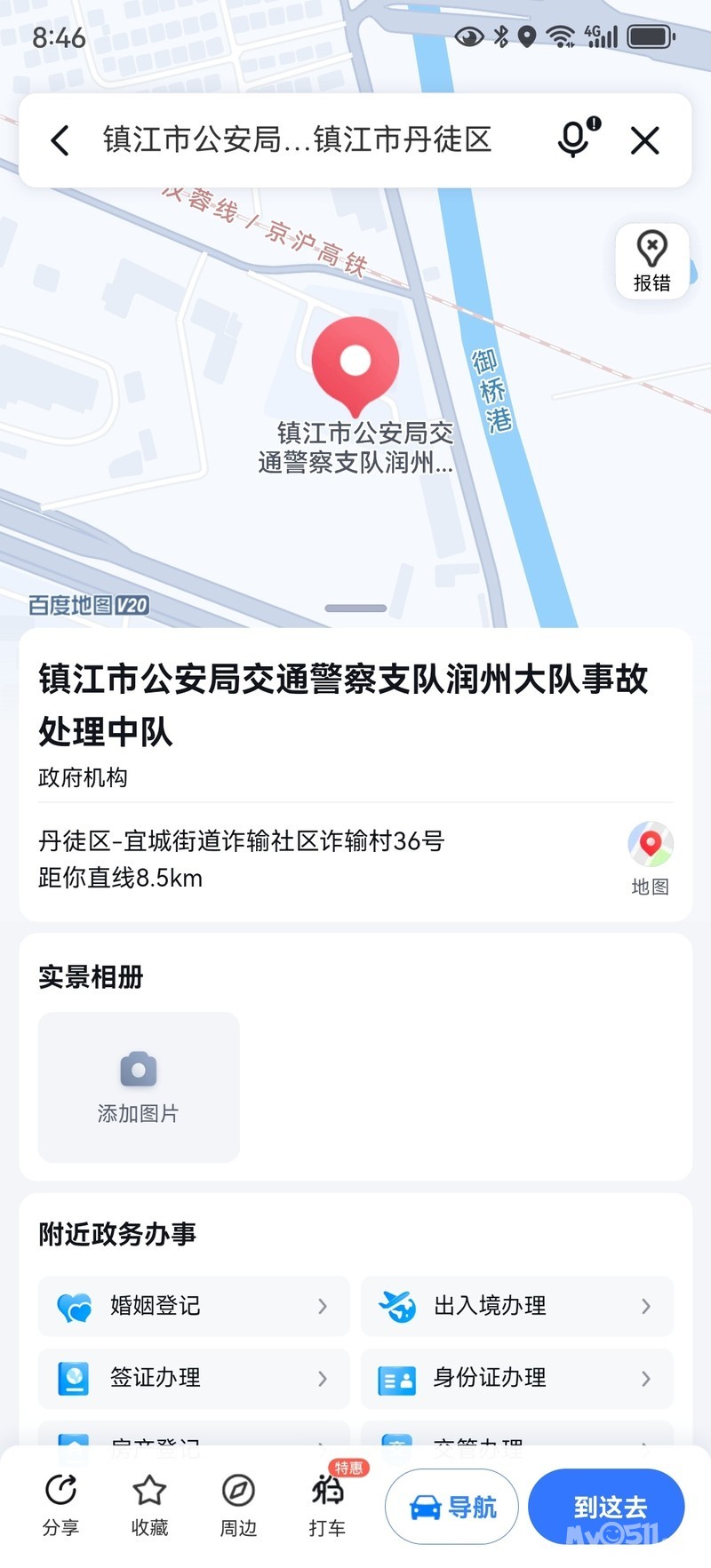Go back using the search bar arrow
The image size is (711, 1568).
60,140
